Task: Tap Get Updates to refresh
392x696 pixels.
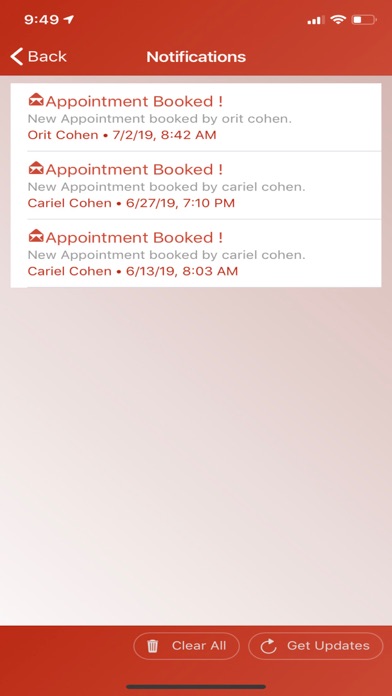Action: tap(316, 646)
